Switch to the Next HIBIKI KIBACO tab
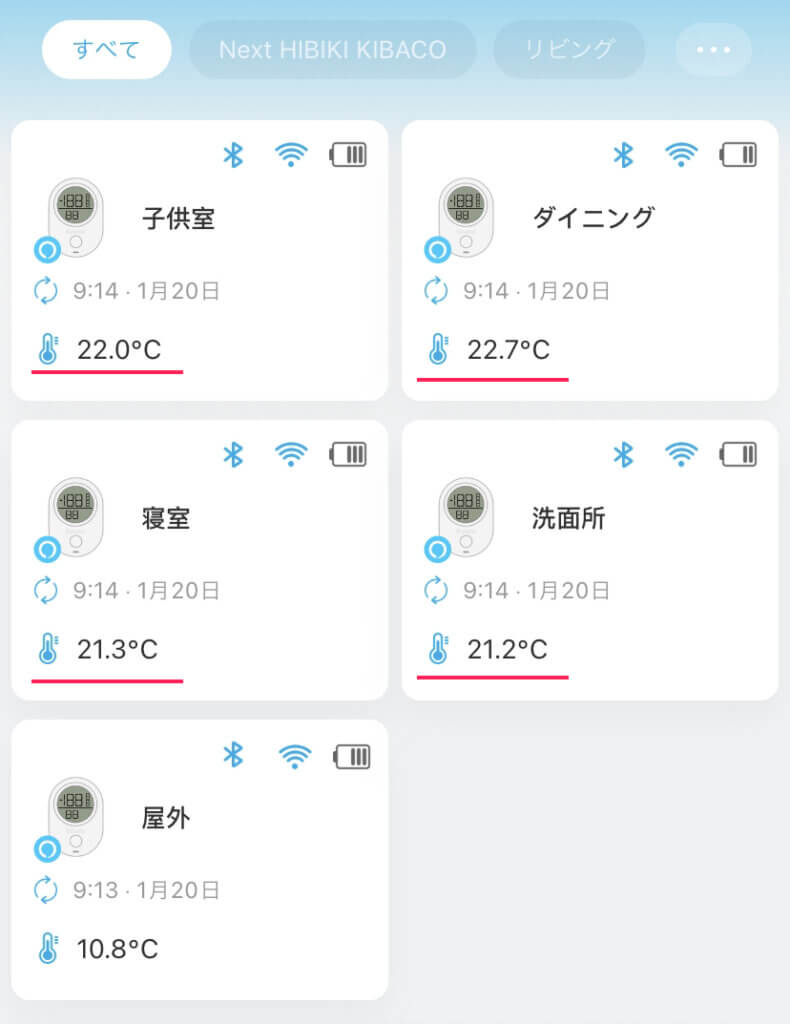 tap(332, 49)
